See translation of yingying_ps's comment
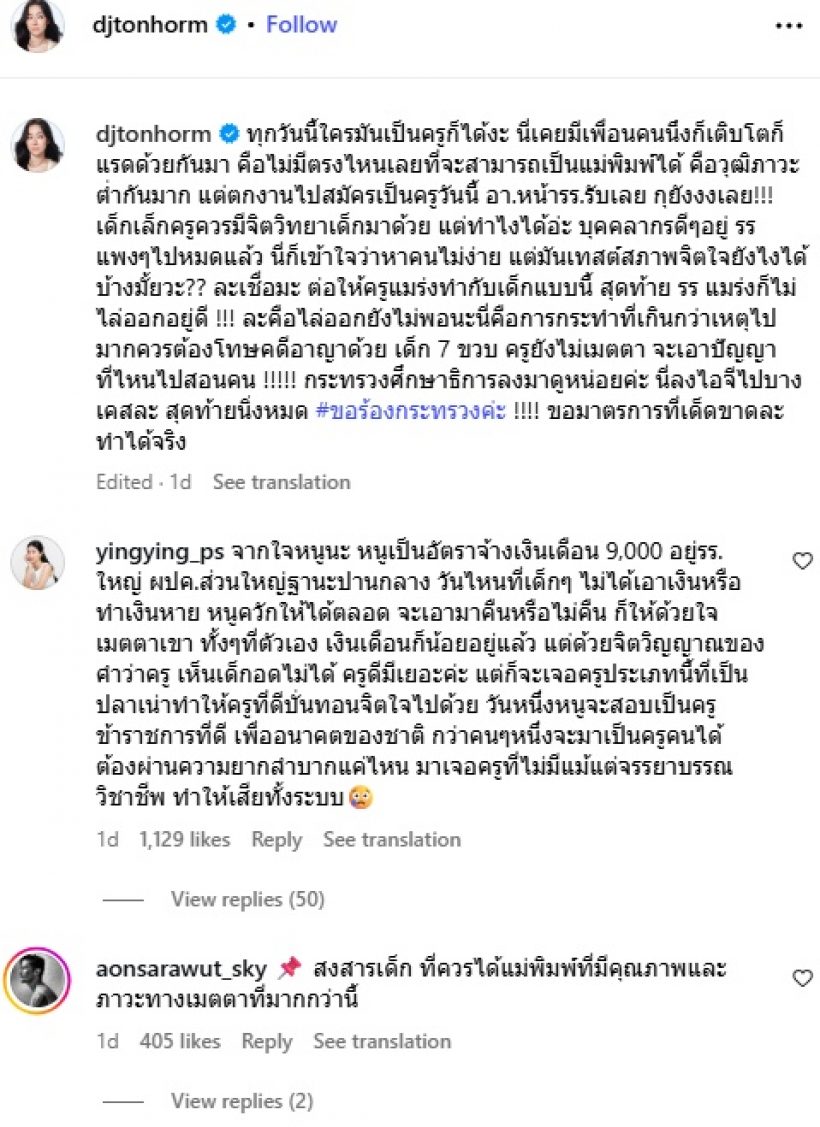 (391, 840)
